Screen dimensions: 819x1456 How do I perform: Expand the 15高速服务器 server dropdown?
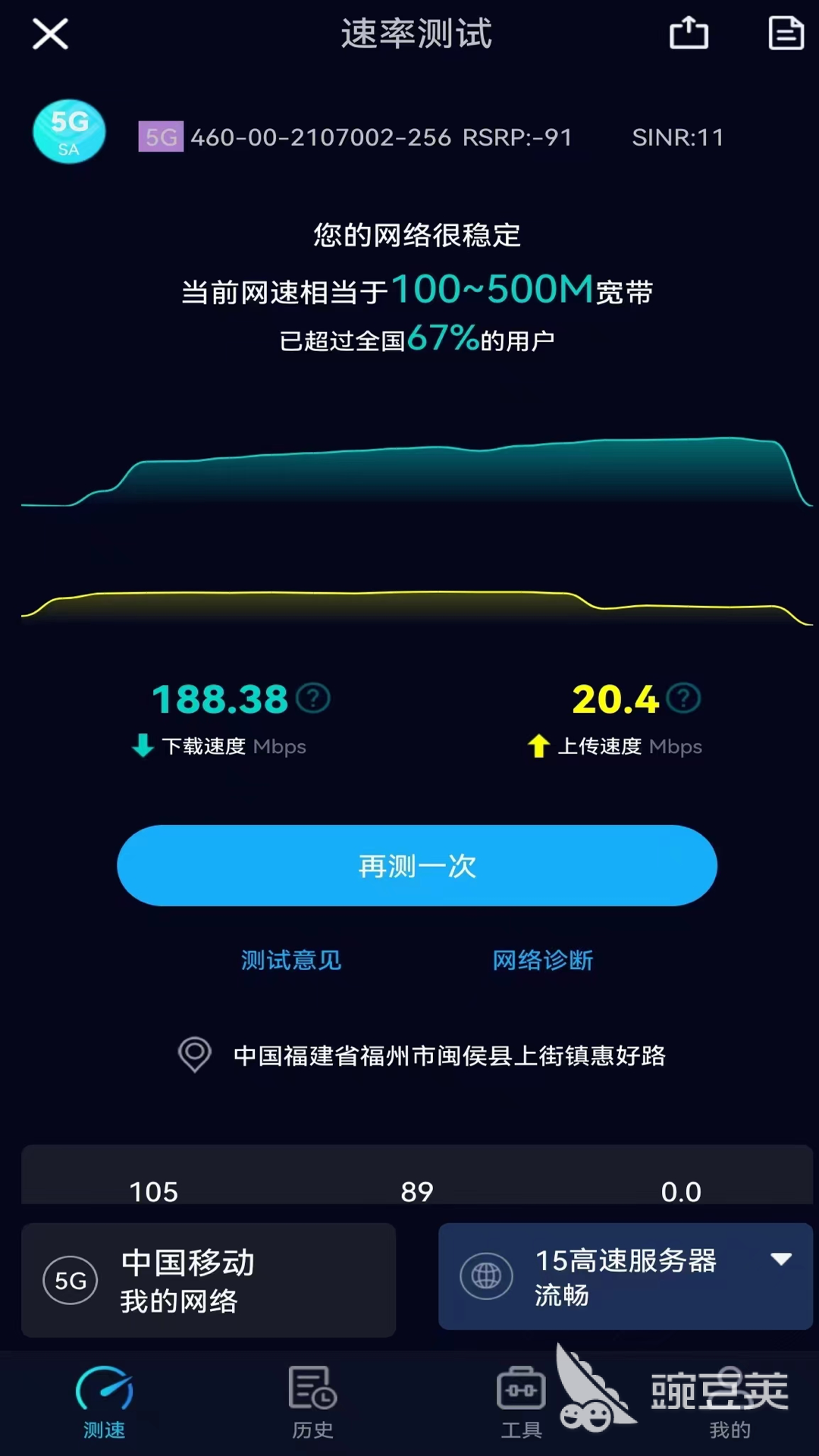point(780,1260)
